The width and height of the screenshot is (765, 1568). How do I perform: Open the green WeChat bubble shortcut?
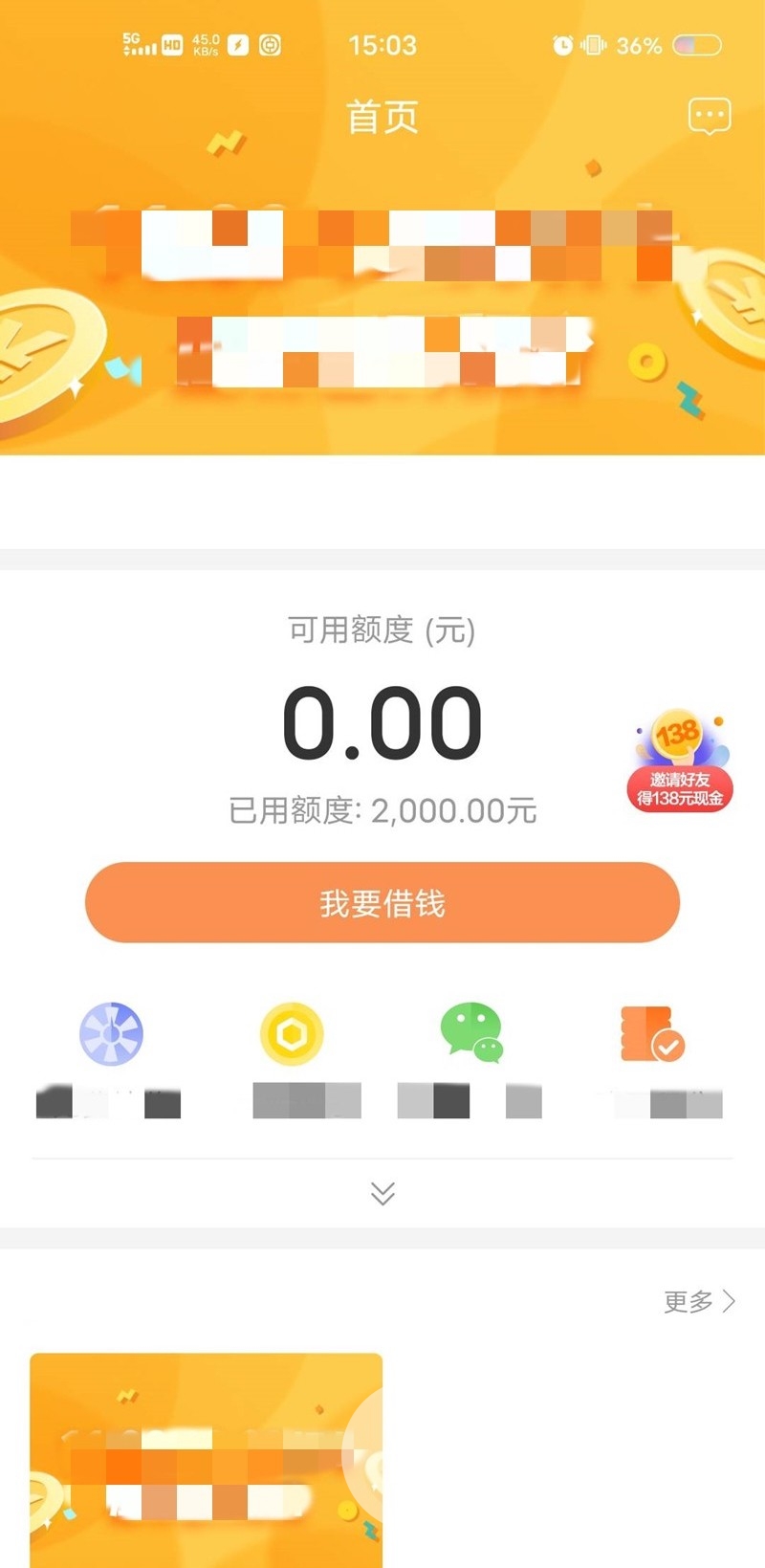(471, 1033)
